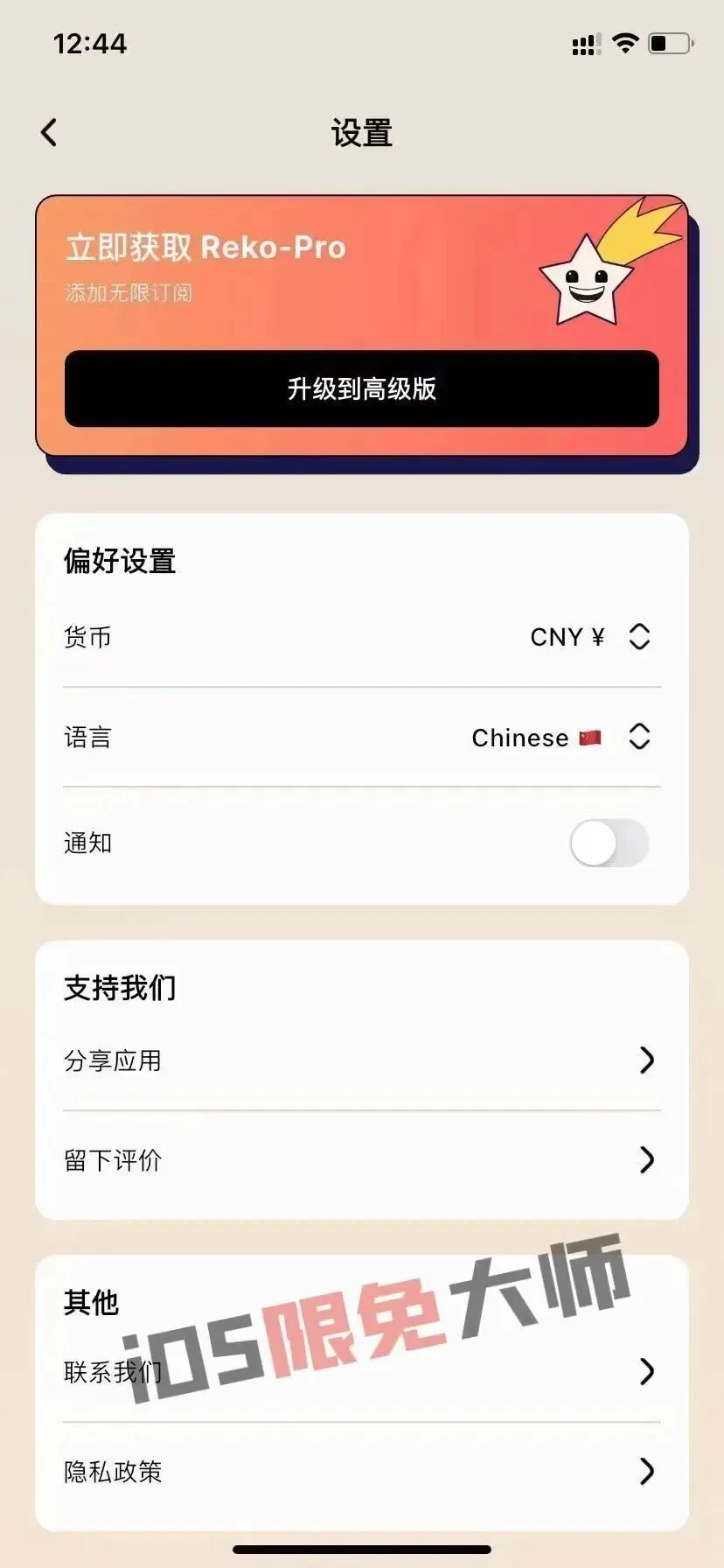Tap the chevron beside 留下评价
The width and height of the screenshot is (724, 1568).
647,1160
